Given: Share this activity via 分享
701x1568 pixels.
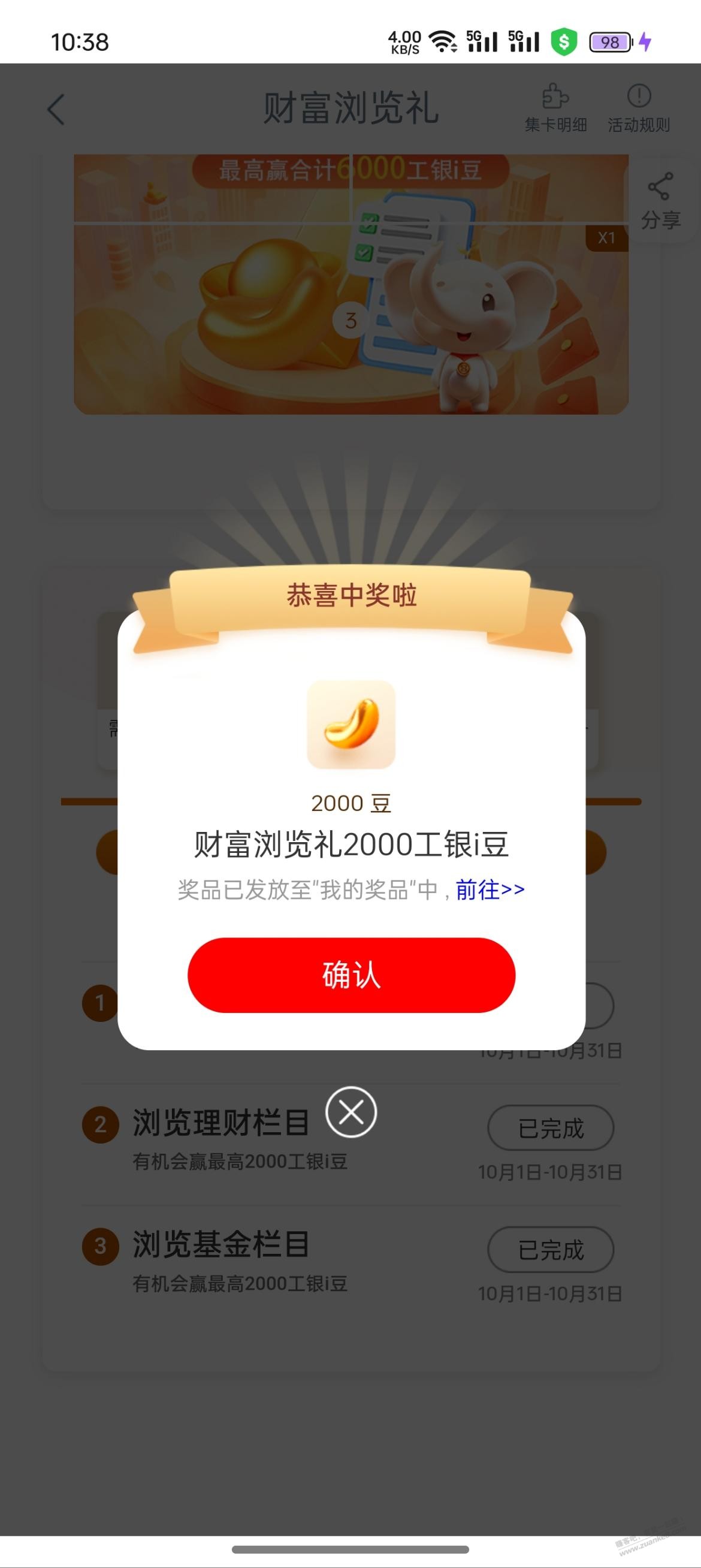Looking at the screenshot, I should pos(660,201).
